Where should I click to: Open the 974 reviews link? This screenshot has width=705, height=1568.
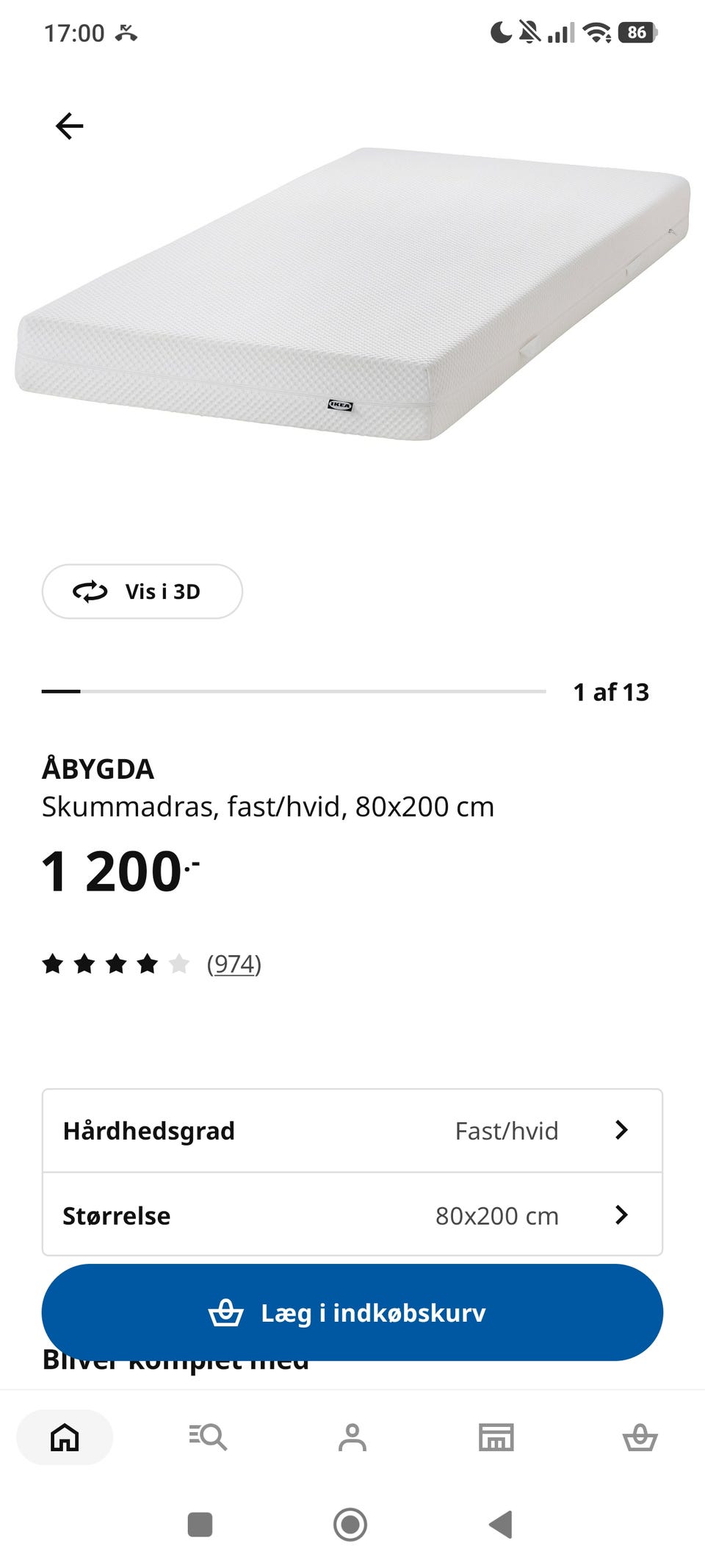tap(234, 963)
